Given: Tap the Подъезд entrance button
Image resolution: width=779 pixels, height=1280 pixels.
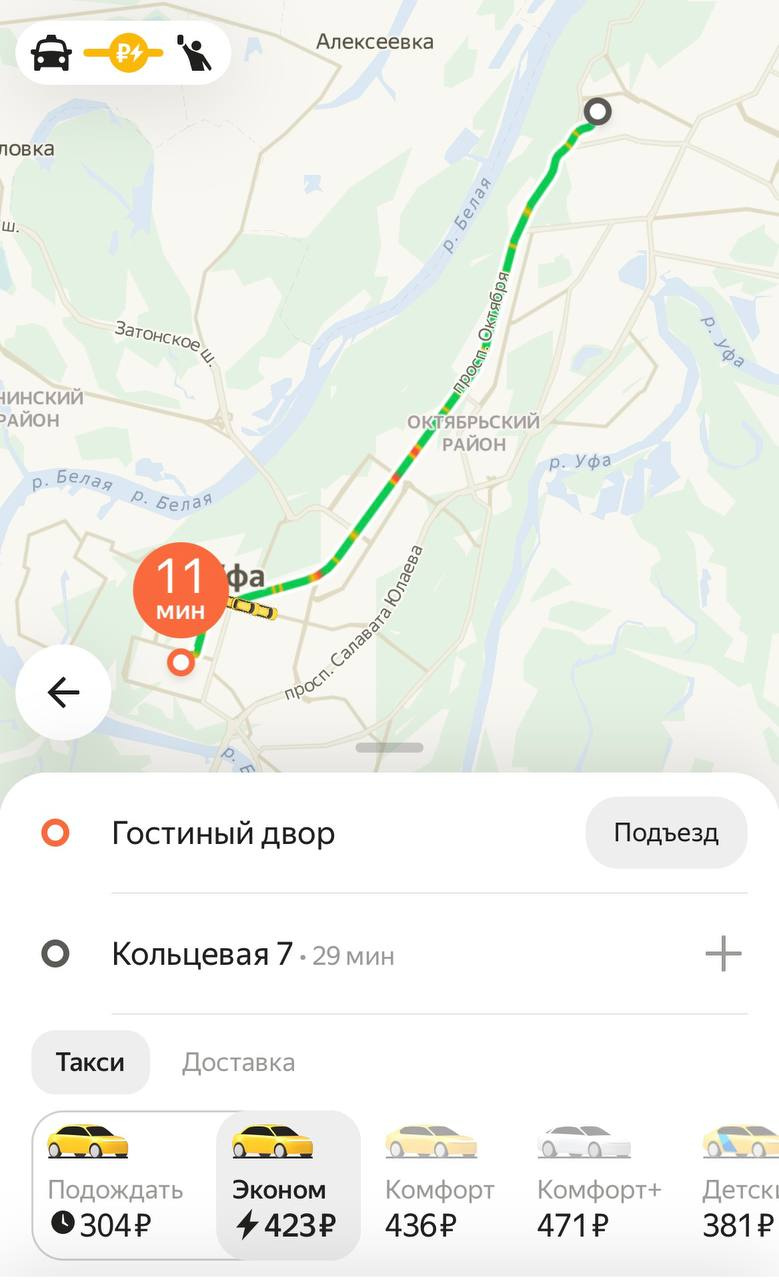Looking at the screenshot, I should click(x=666, y=833).
